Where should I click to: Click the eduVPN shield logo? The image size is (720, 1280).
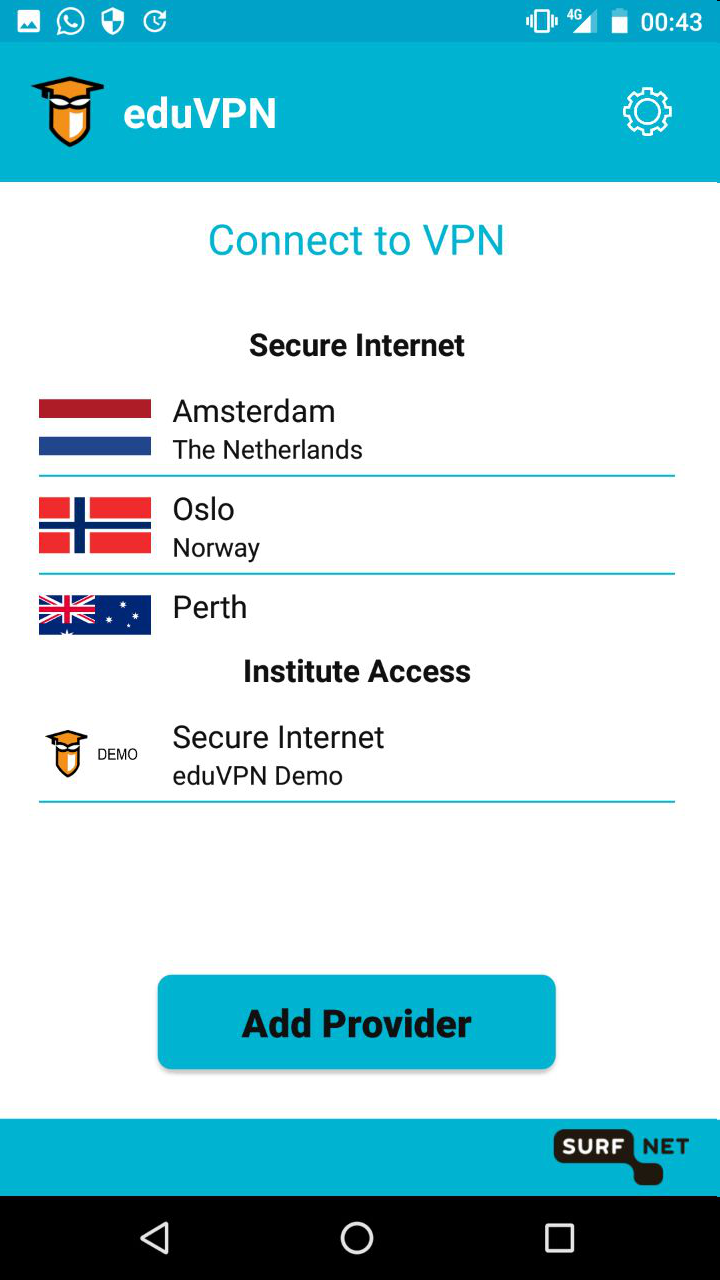[x=68, y=111]
